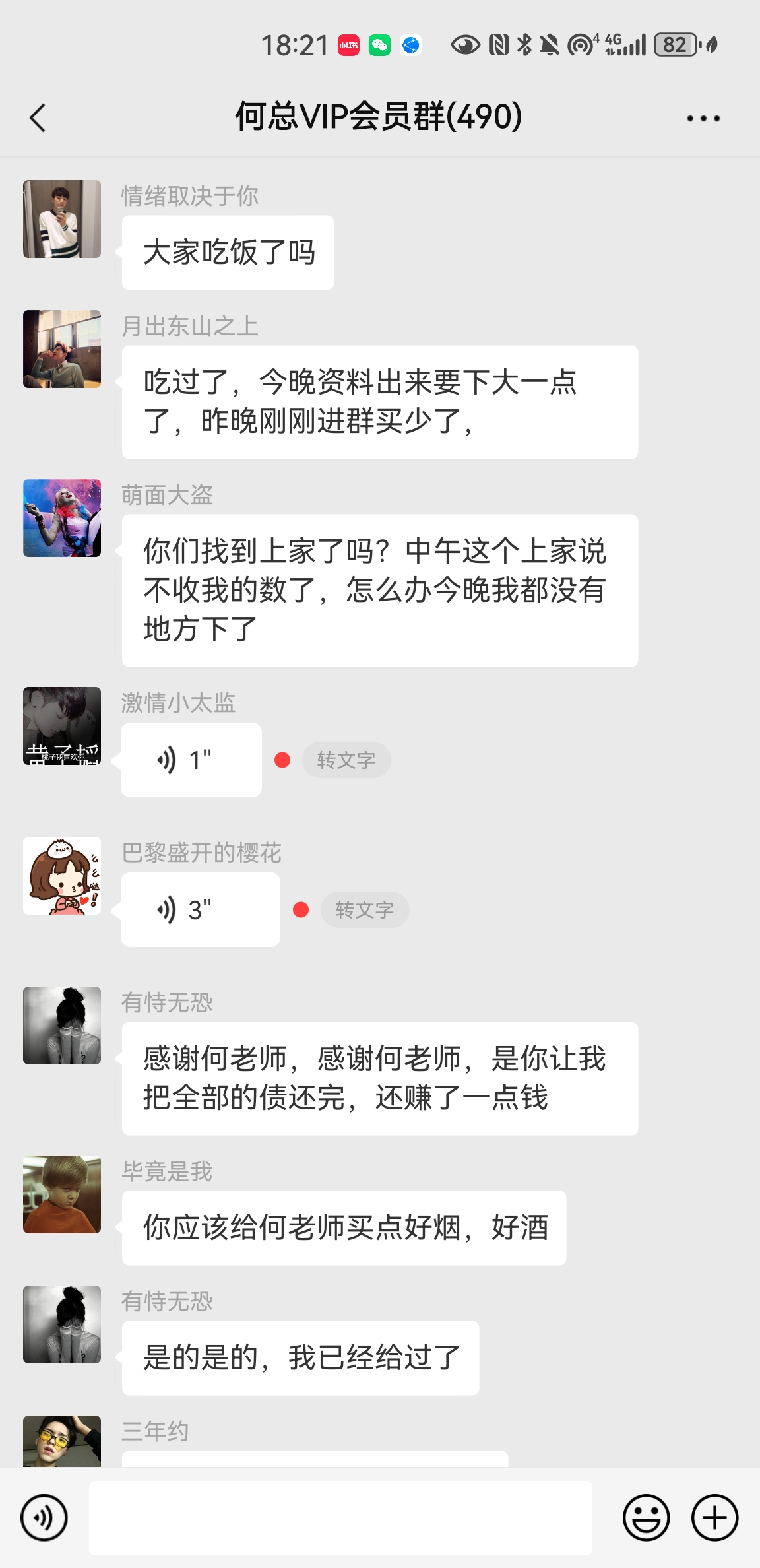Focus the message input field
This screenshot has width=760, height=1568.
click(340, 1518)
